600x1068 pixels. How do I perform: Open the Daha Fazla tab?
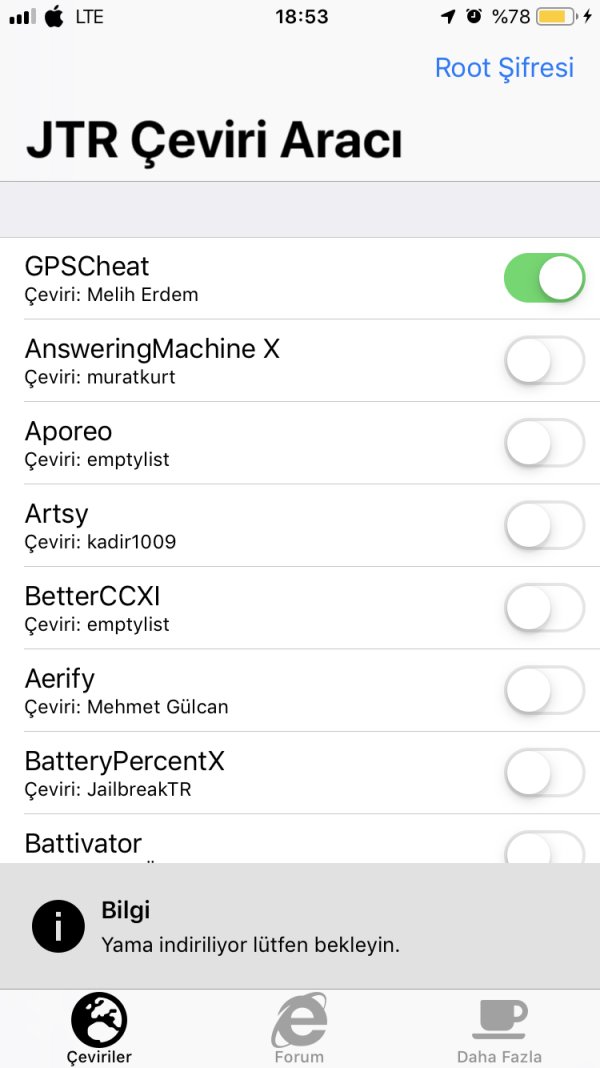point(499,1028)
